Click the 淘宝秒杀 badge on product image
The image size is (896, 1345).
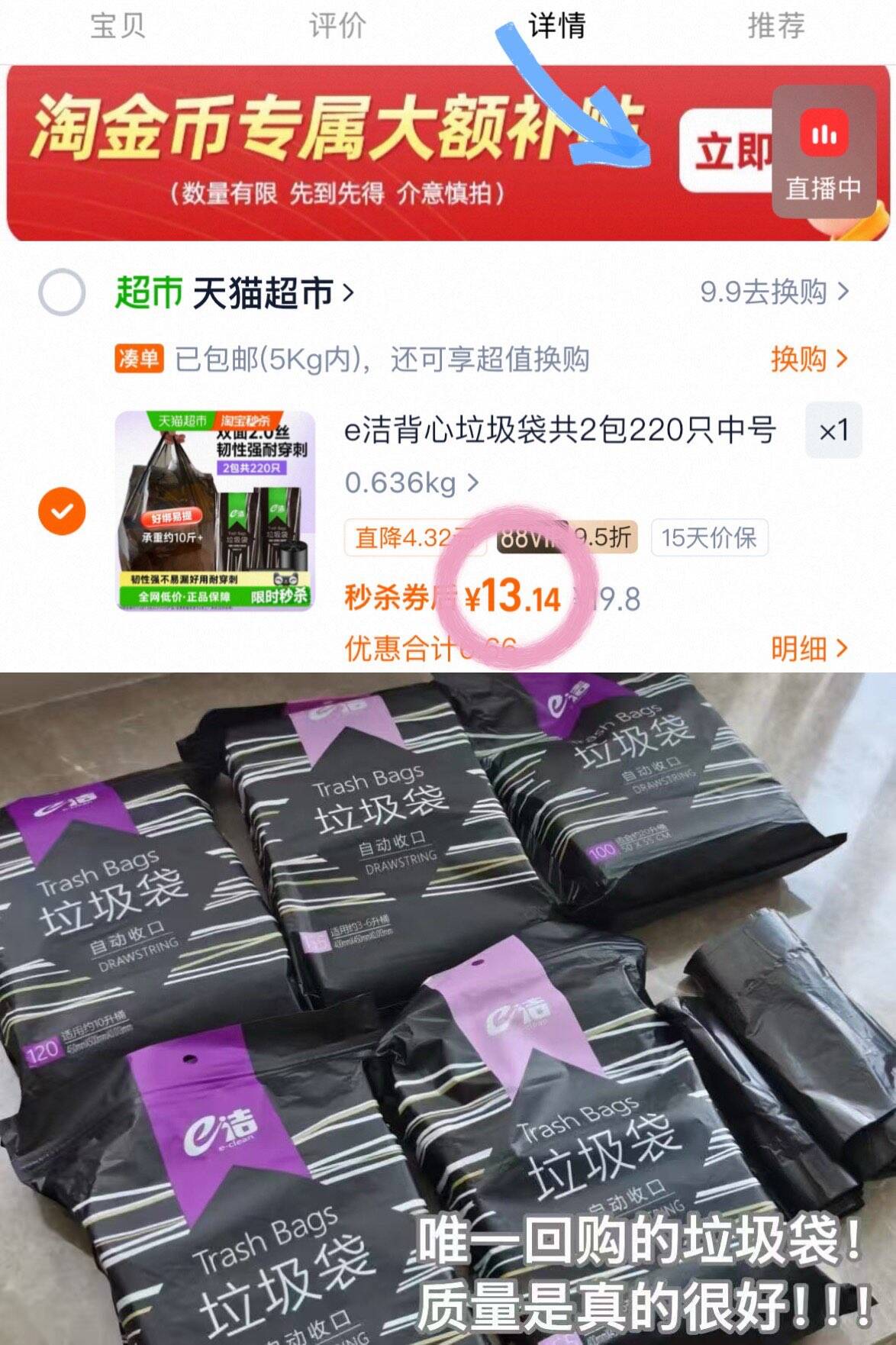[248, 421]
